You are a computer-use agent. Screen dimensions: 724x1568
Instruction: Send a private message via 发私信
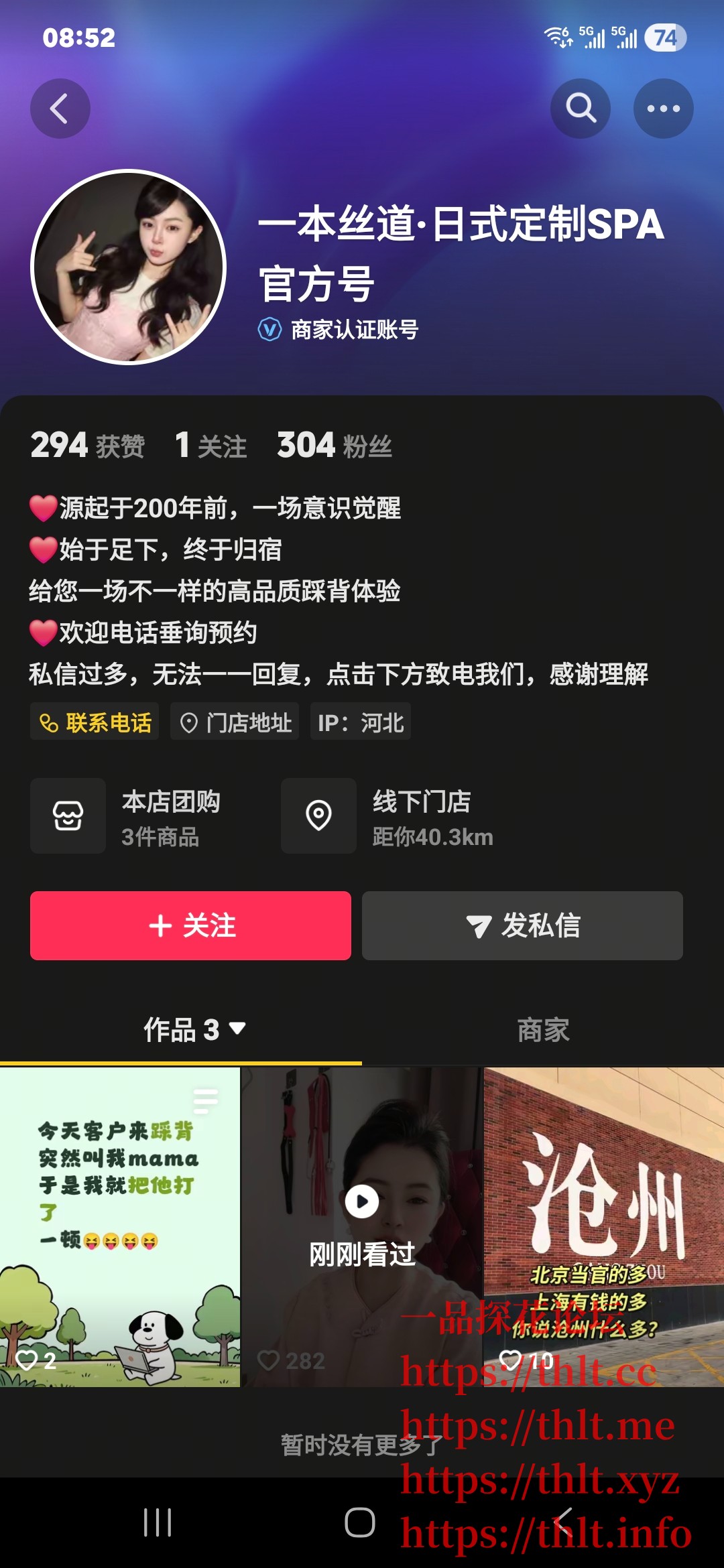522,925
